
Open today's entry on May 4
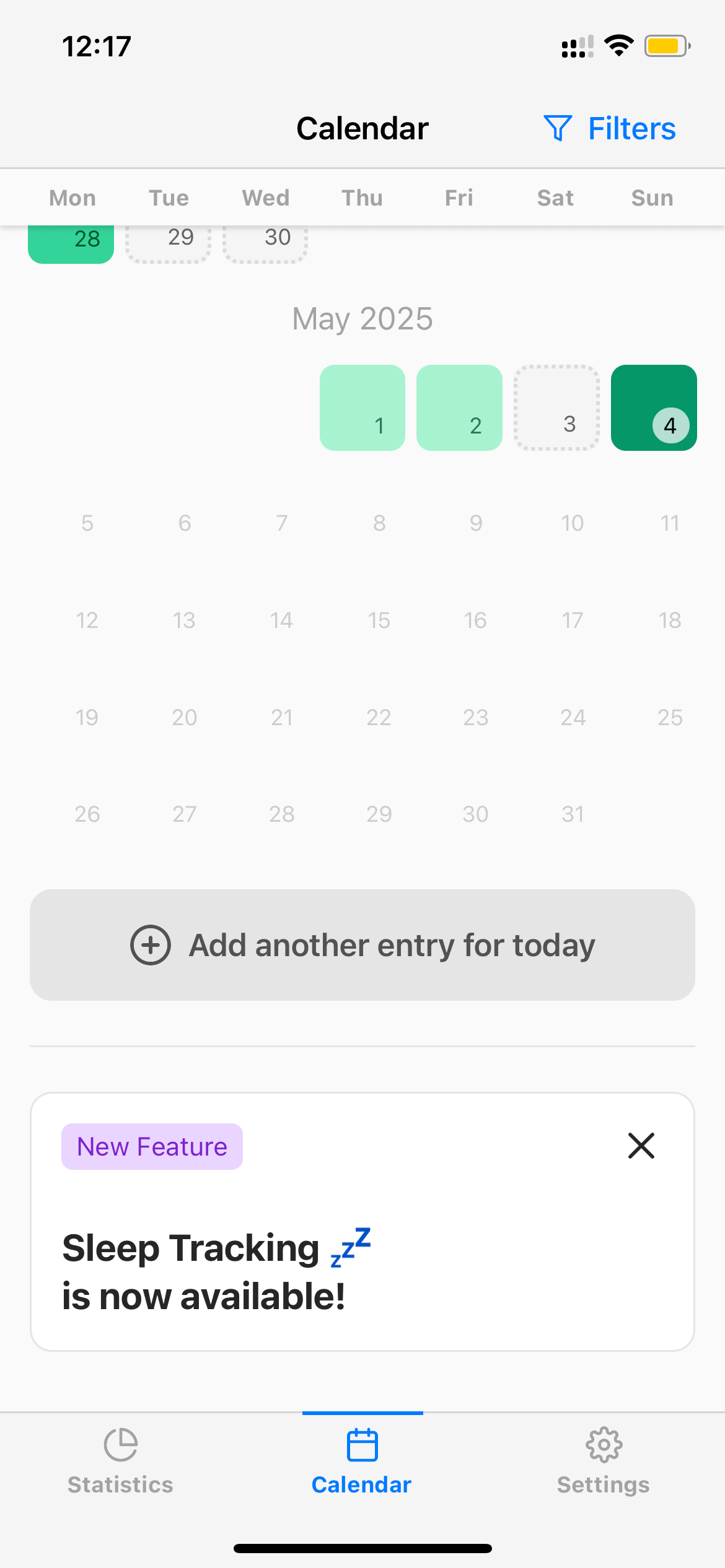pyautogui.click(x=654, y=407)
